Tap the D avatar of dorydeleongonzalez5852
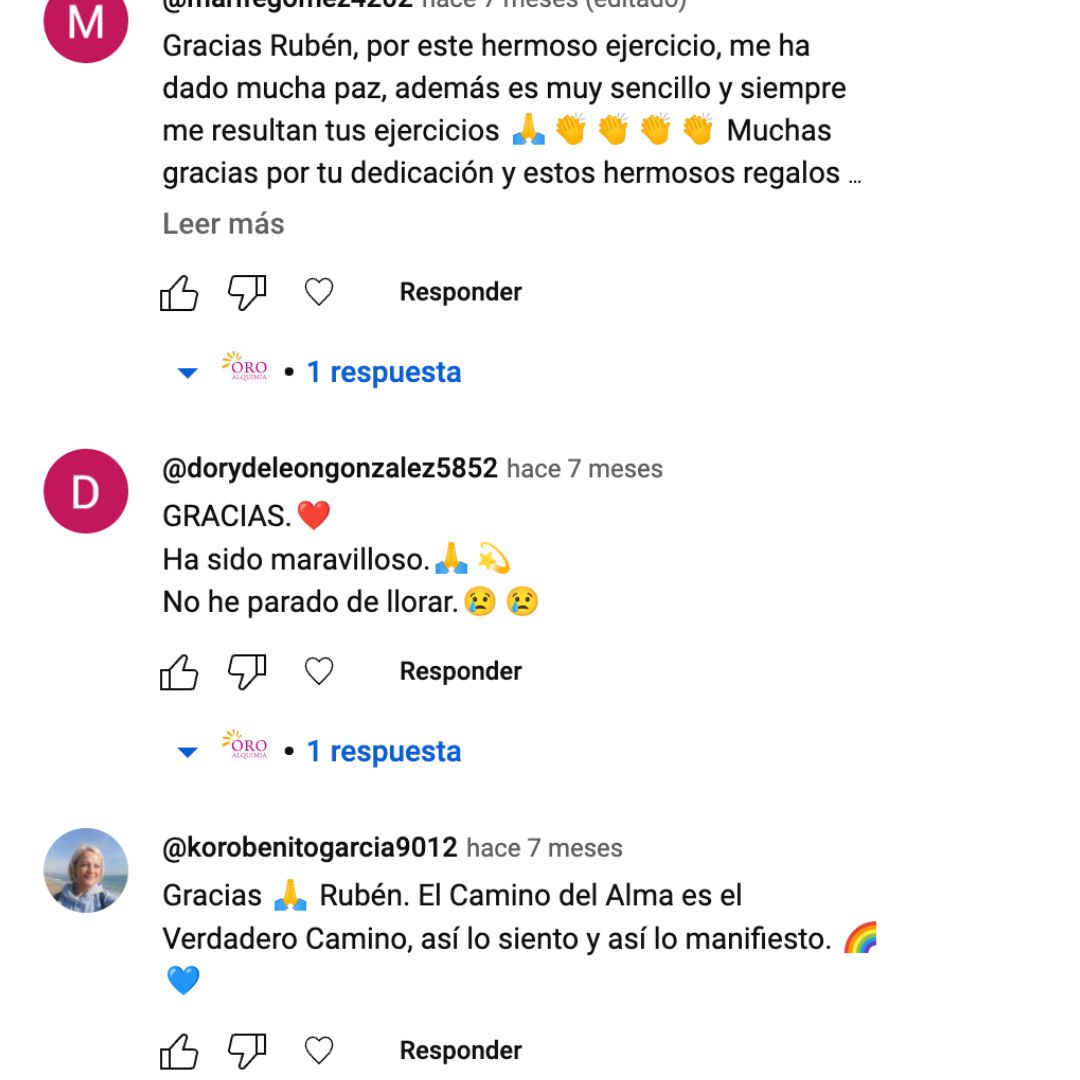Image resolution: width=1080 pixels, height=1080 pixels. (86, 491)
